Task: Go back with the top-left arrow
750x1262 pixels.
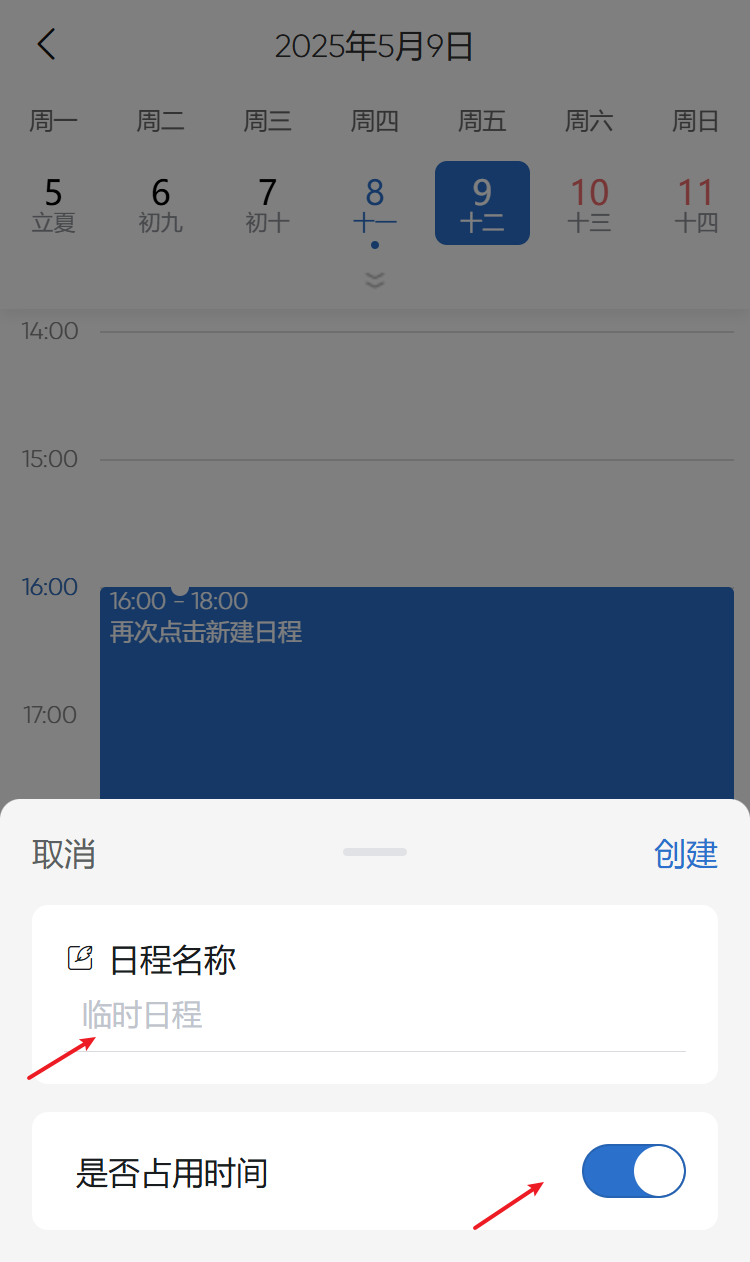Action: (x=46, y=45)
